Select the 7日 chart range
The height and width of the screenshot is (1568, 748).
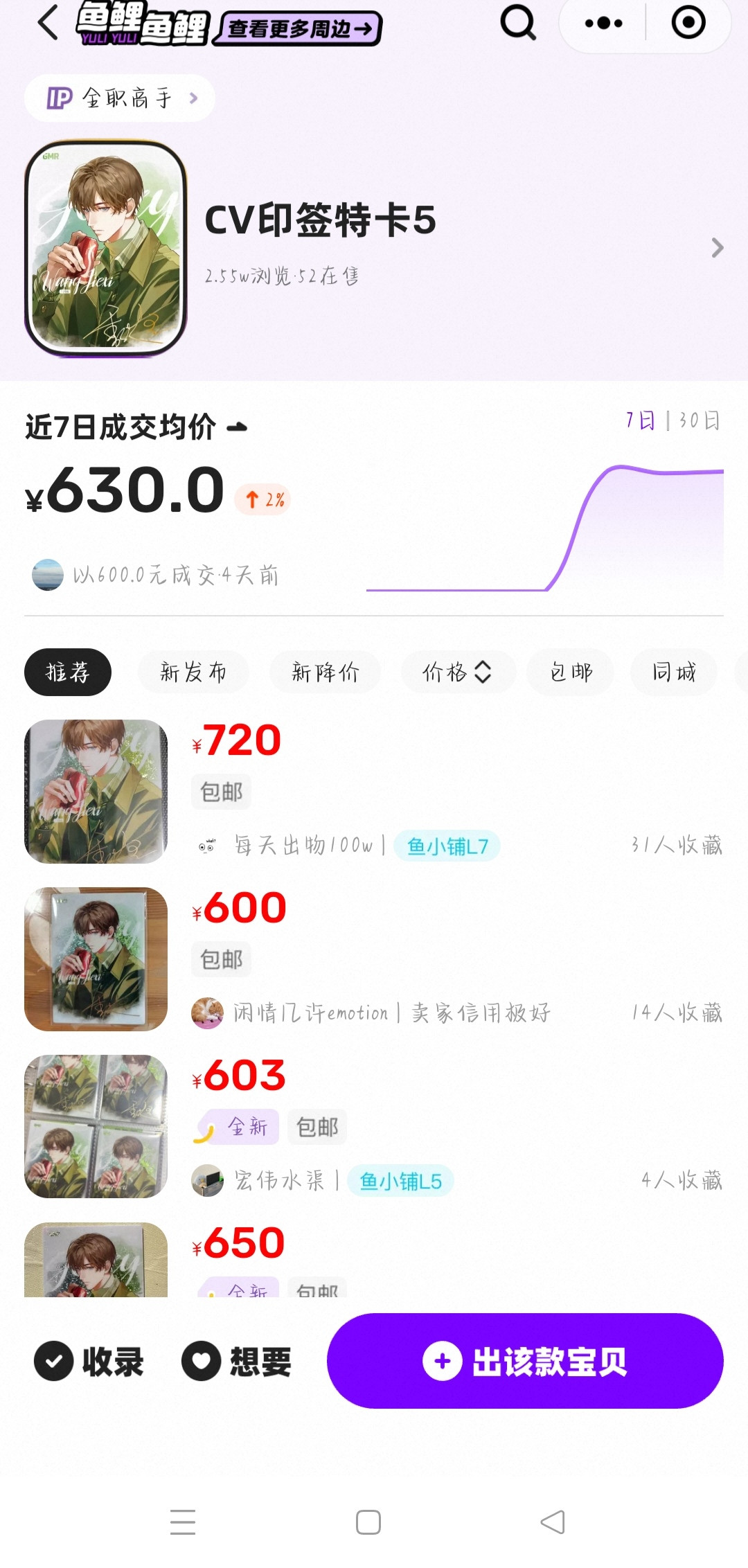click(640, 420)
